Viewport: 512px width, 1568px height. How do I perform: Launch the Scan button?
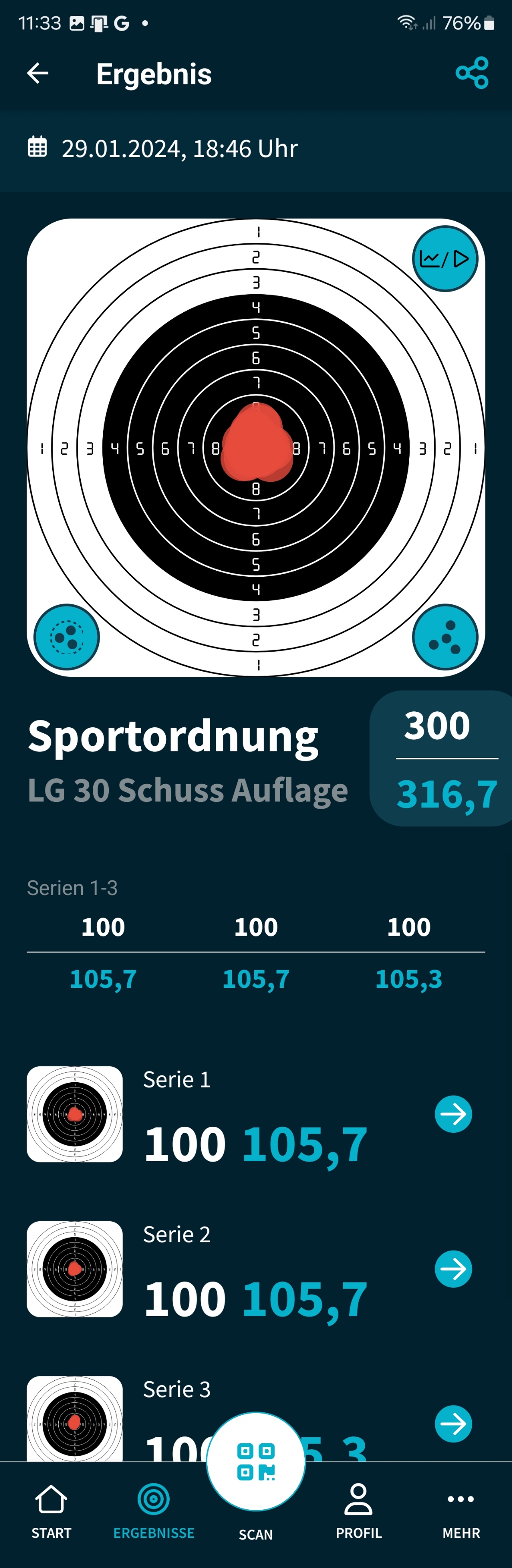pos(256,1462)
